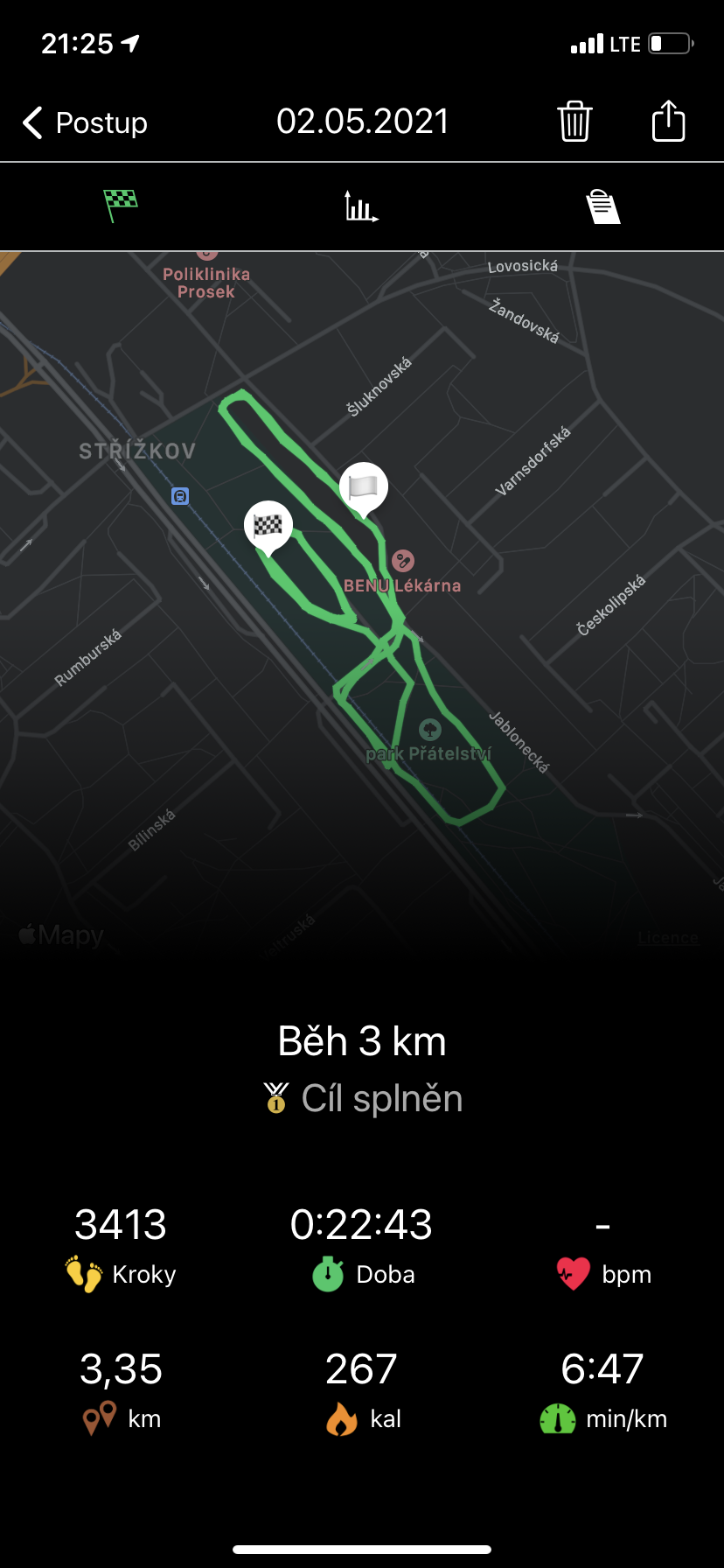Share this workout

[x=669, y=120]
